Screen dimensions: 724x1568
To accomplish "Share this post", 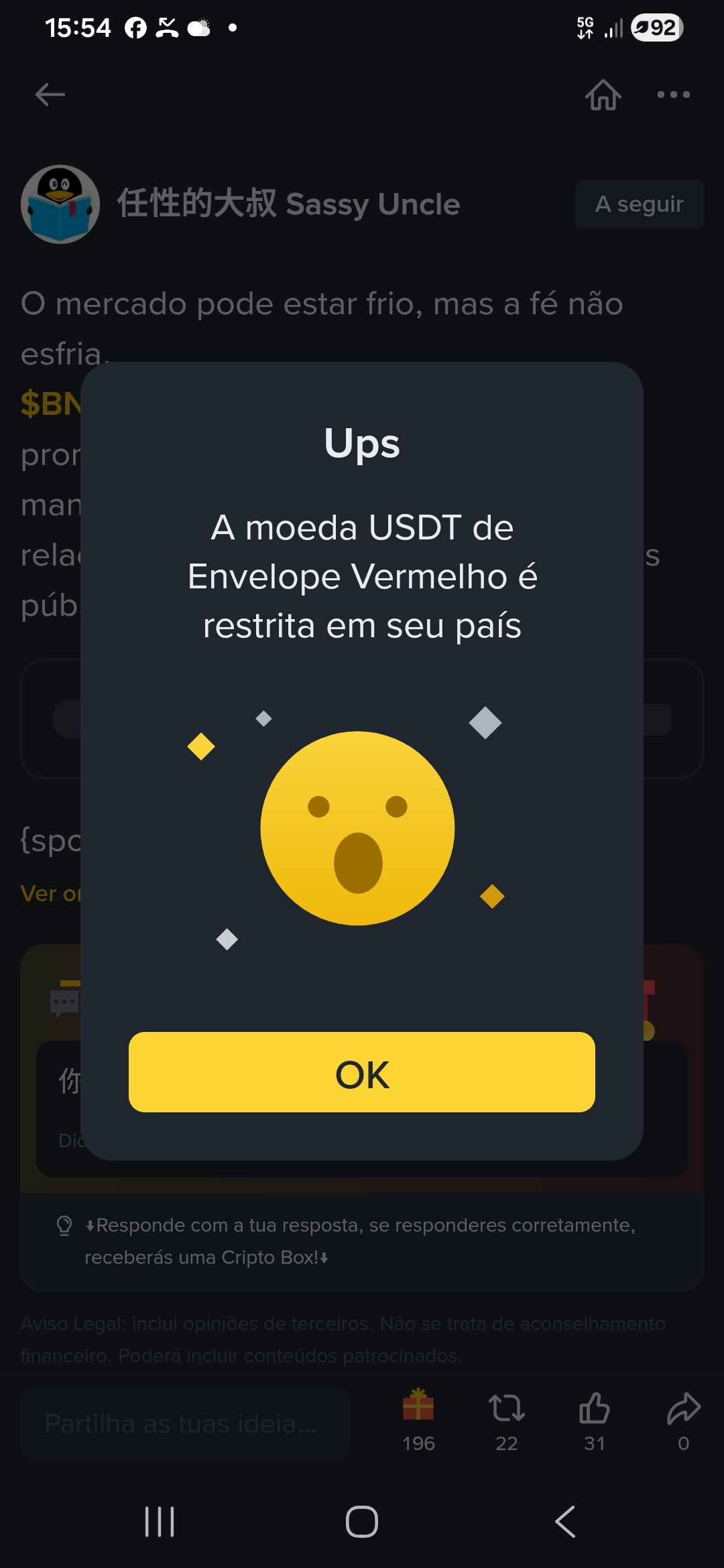I will [x=683, y=1409].
